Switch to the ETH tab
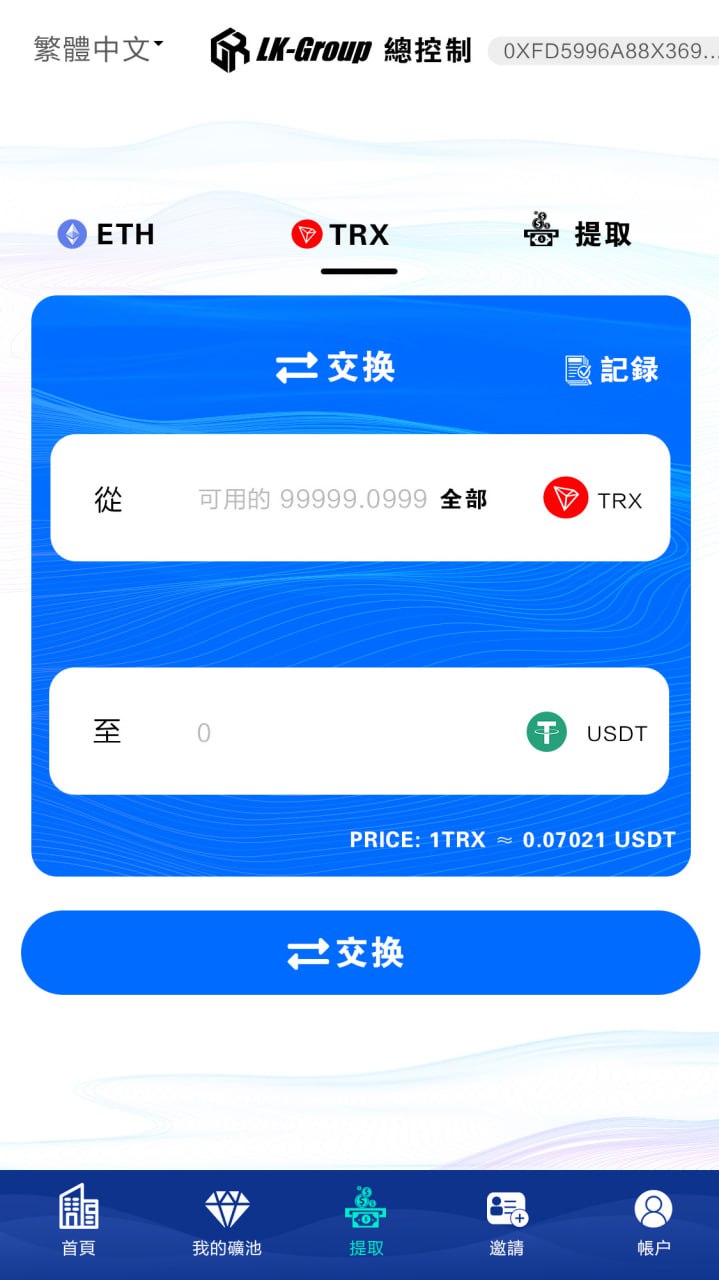The width and height of the screenshot is (719, 1280). 106,234
